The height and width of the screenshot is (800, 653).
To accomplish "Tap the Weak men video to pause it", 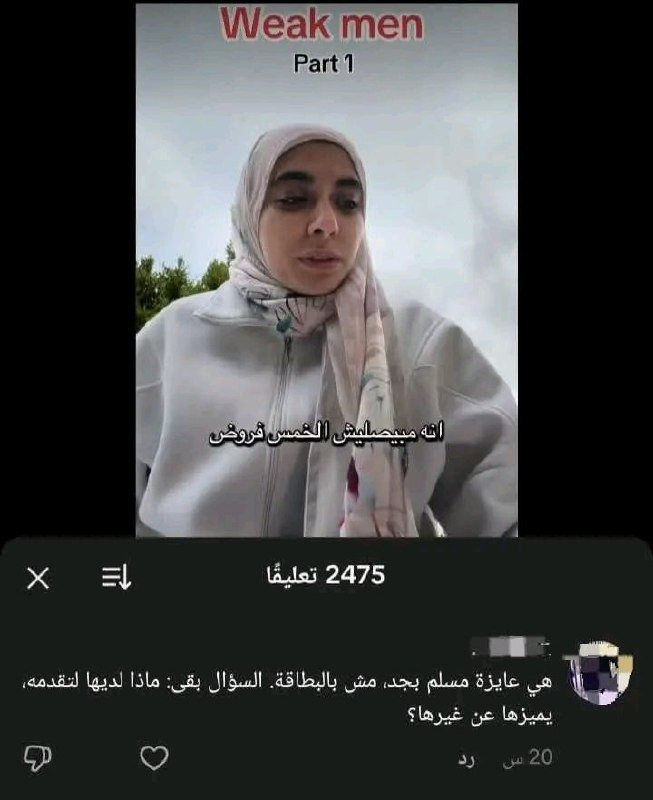I will tap(326, 270).
